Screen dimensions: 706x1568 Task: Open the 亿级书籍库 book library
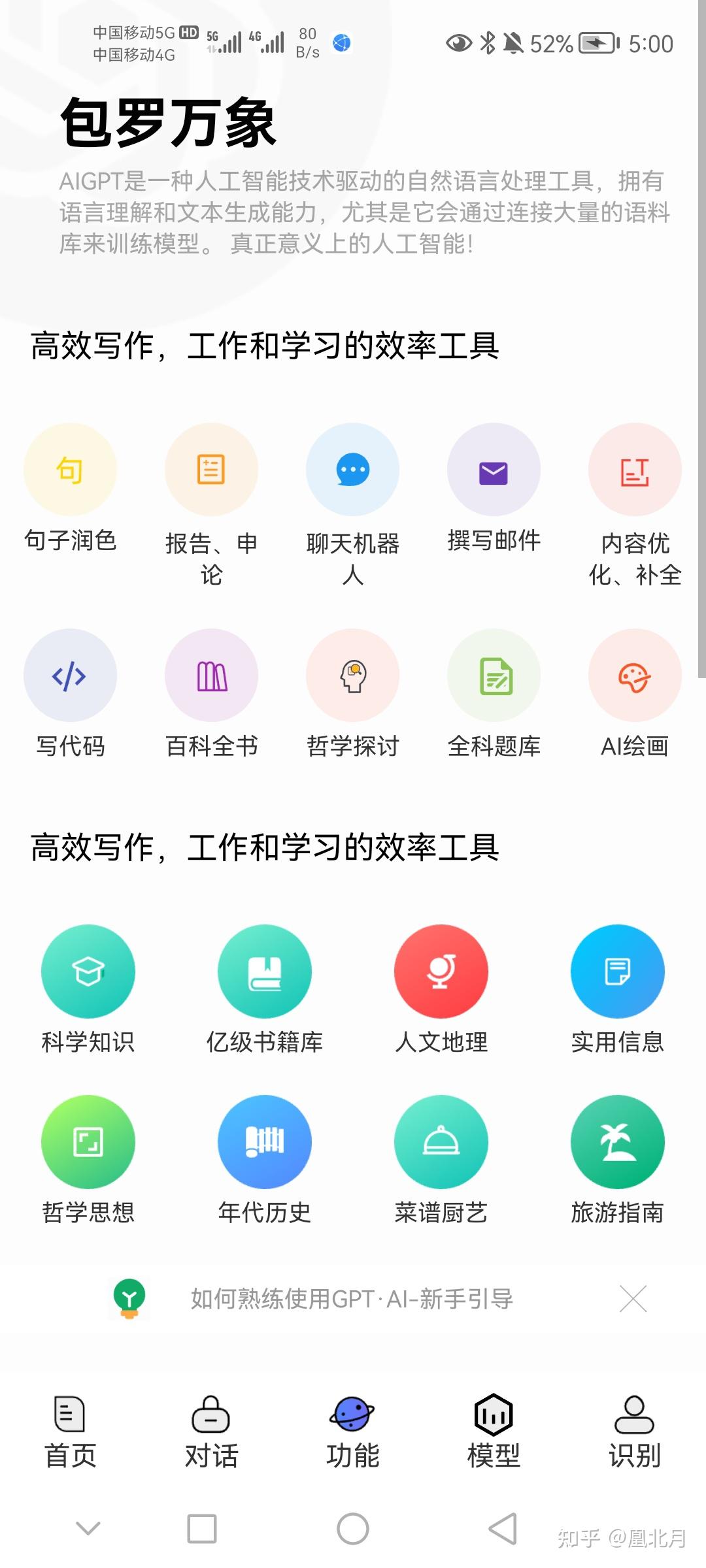pos(265,972)
